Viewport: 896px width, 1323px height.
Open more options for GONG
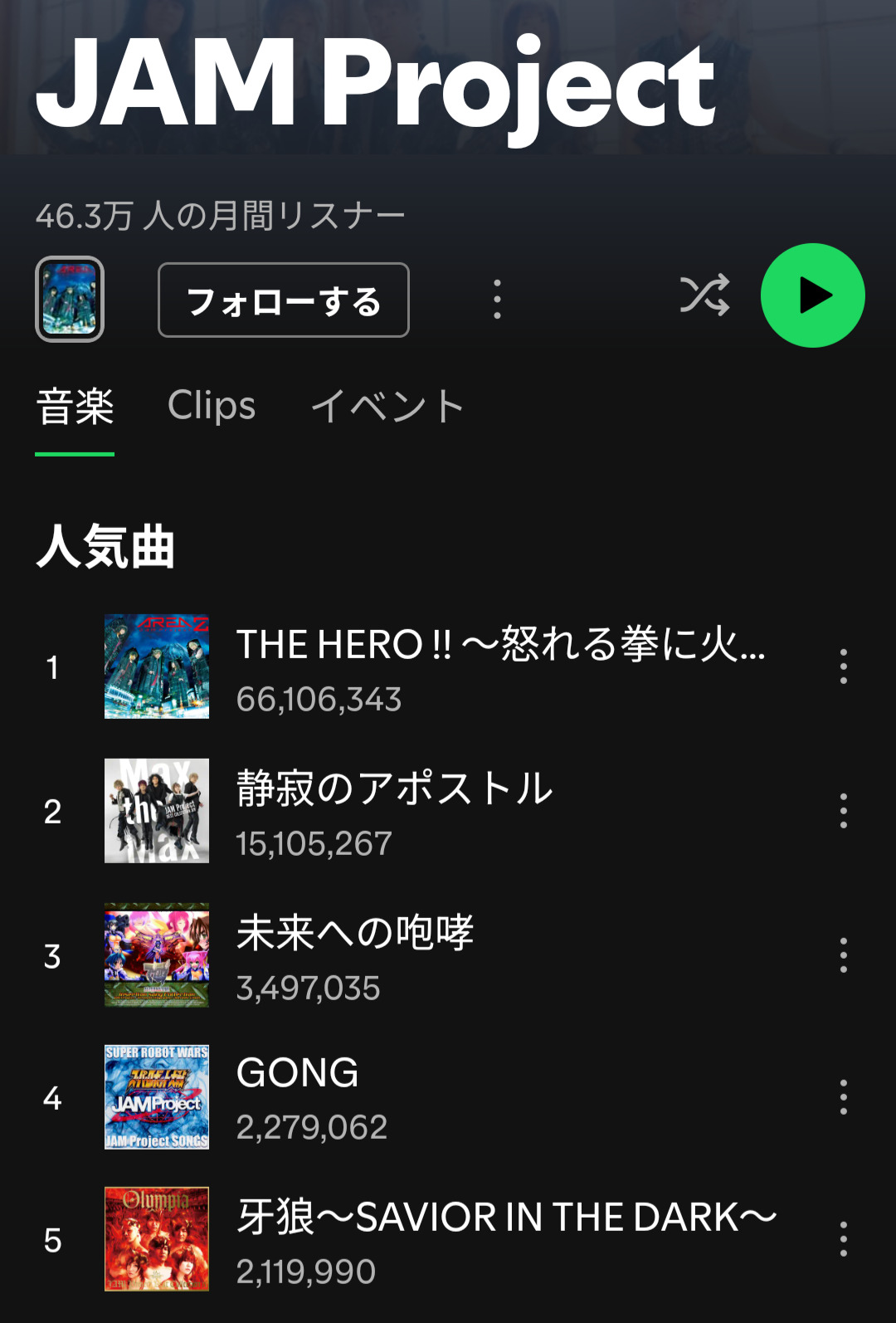pos(843,1097)
